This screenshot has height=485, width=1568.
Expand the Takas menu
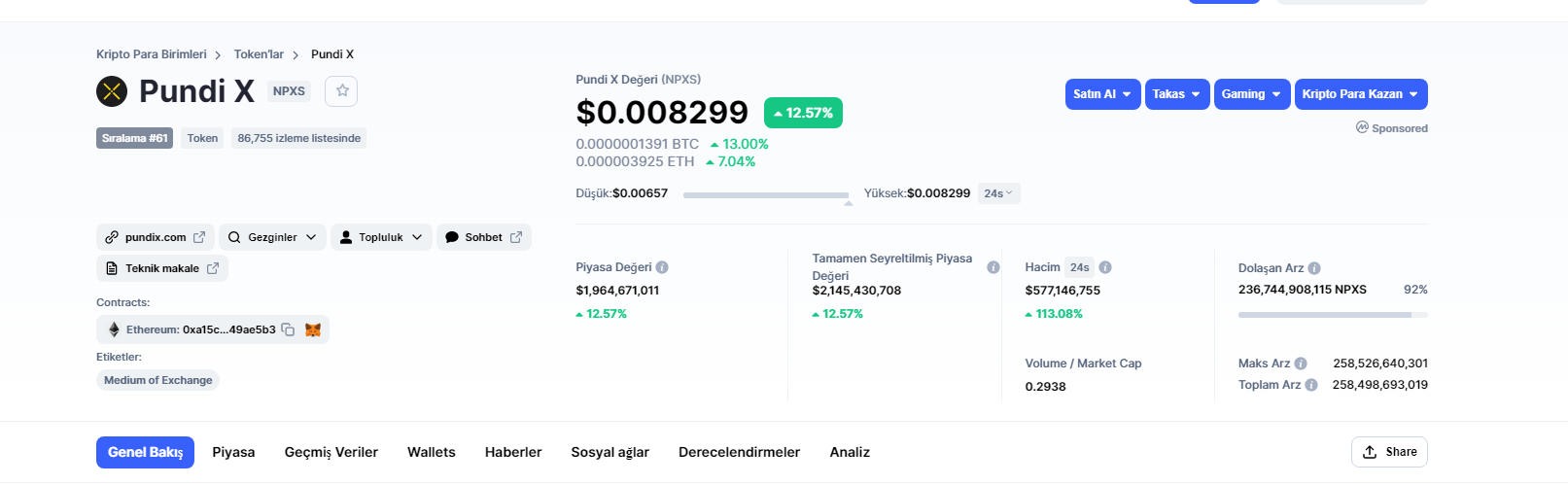[x=1176, y=94]
